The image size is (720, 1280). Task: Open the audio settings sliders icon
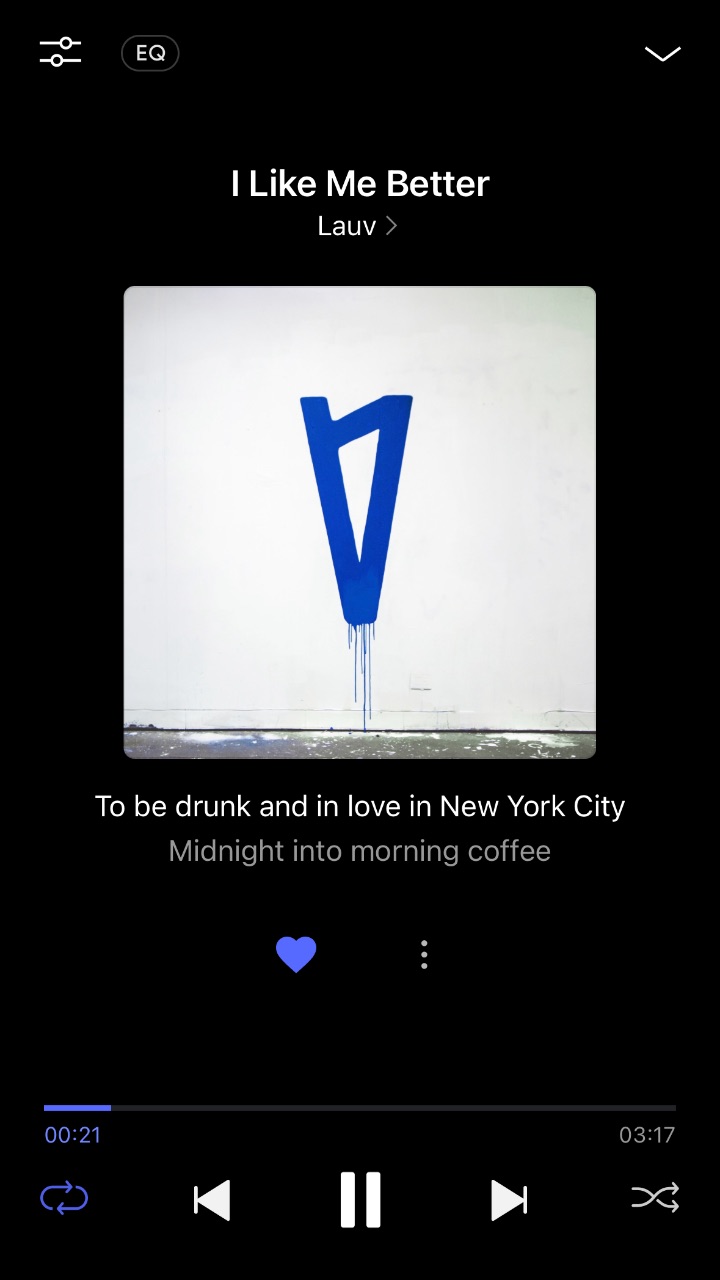click(60, 52)
